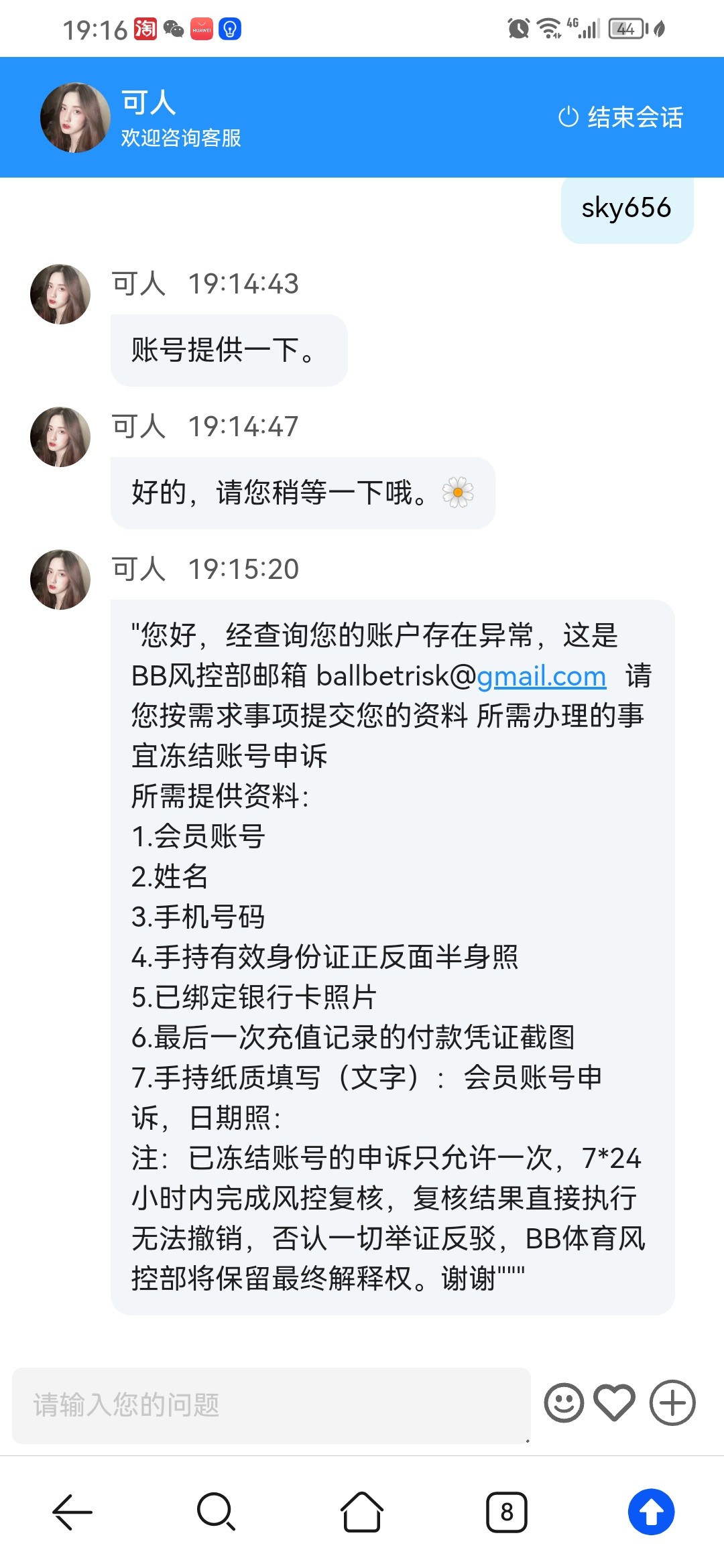The image size is (724, 1568).
Task: Open the emoji smiley picker
Action: tap(564, 1402)
